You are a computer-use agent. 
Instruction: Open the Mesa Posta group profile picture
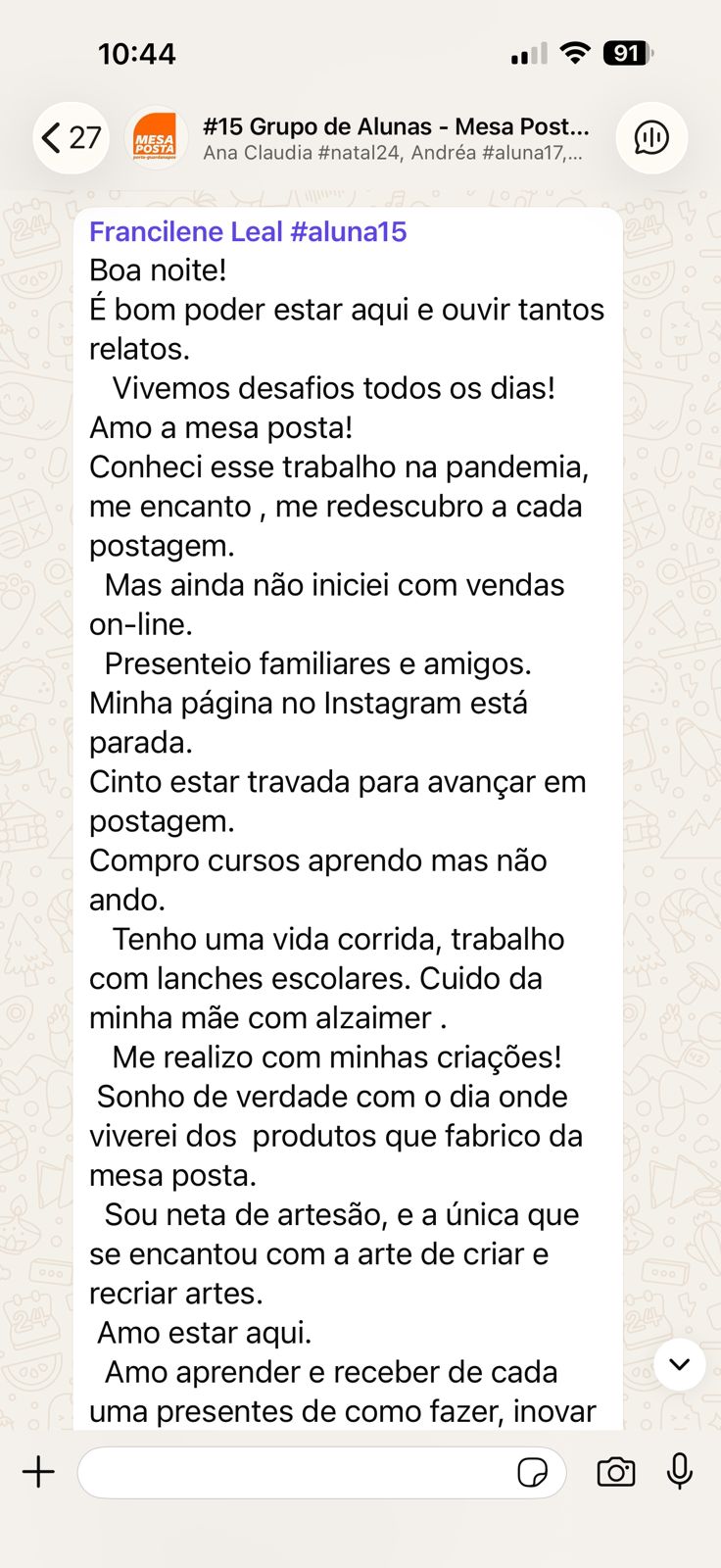tap(154, 138)
